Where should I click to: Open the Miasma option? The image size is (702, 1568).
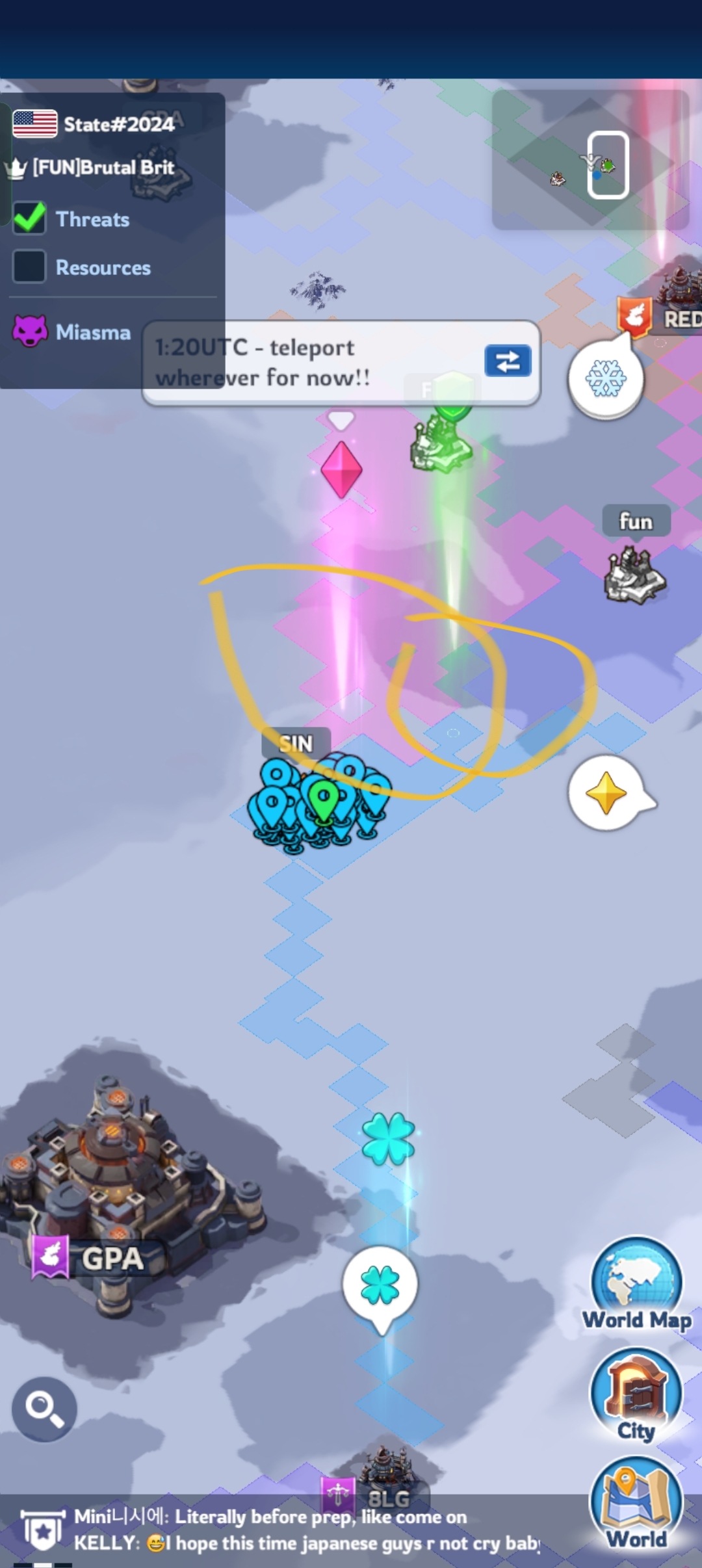click(x=71, y=332)
